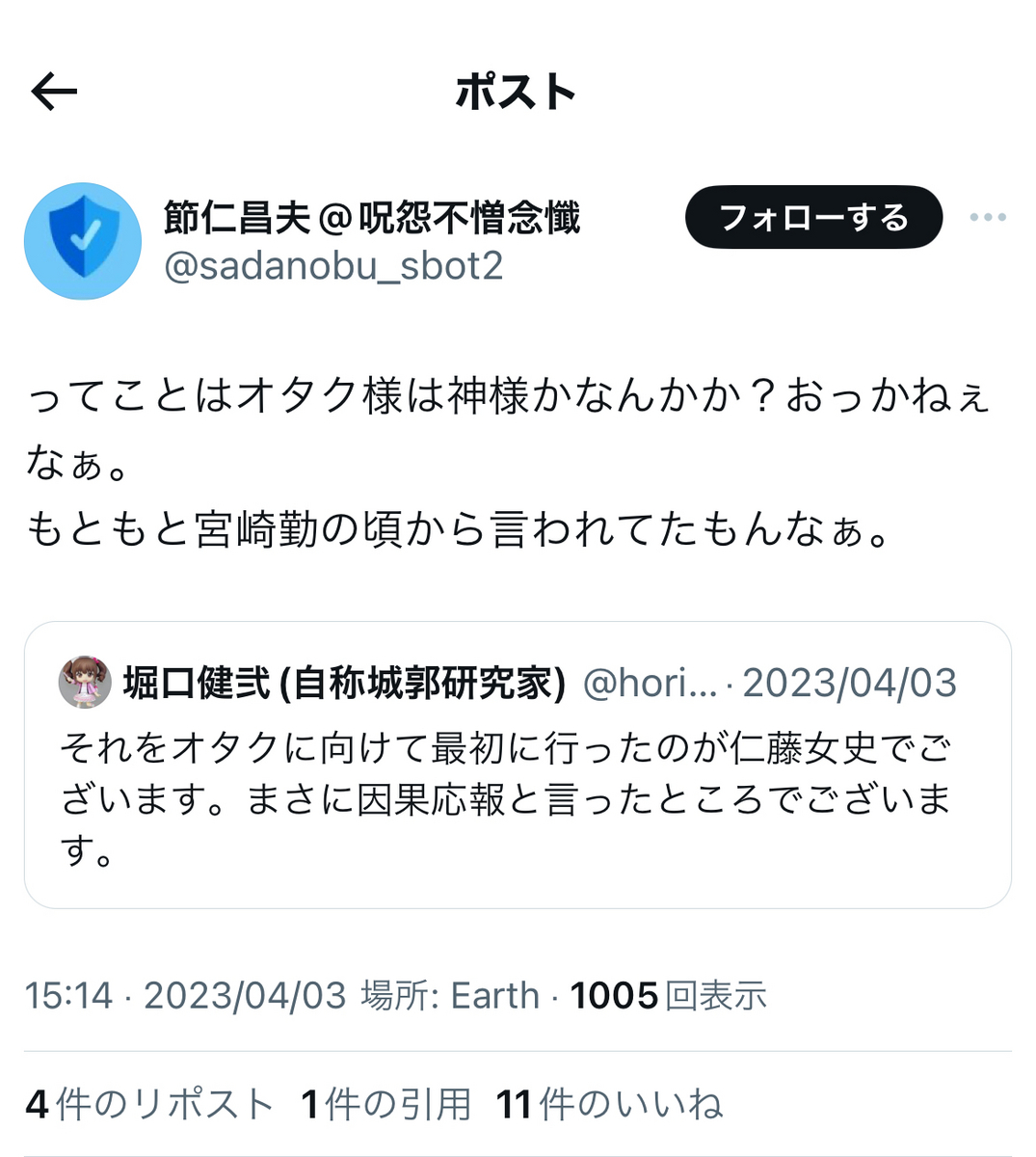Image resolution: width=1036 pixels, height=1157 pixels.
Task: View the 4件のリポスト list
Action: 149,1105
